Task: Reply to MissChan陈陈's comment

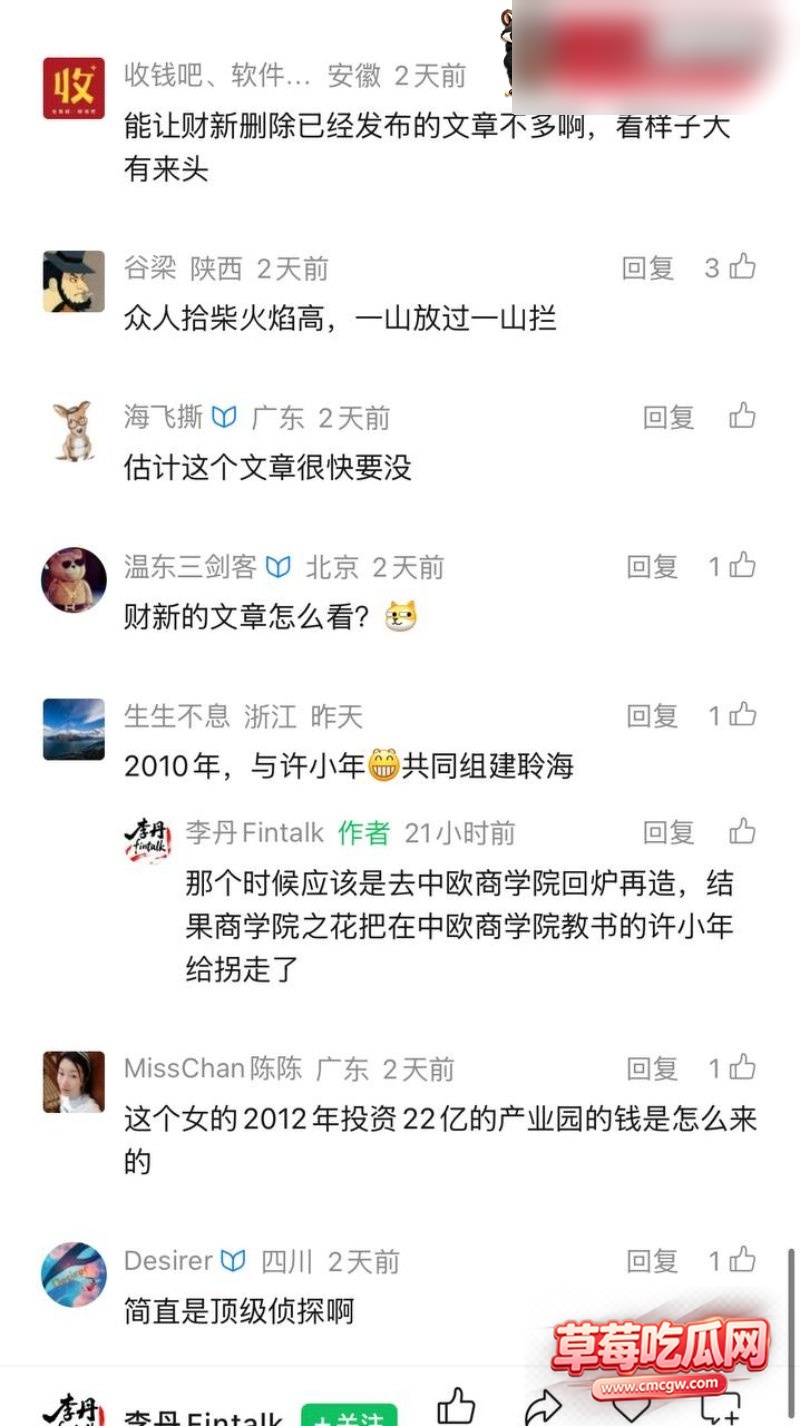Action: (652, 1069)
